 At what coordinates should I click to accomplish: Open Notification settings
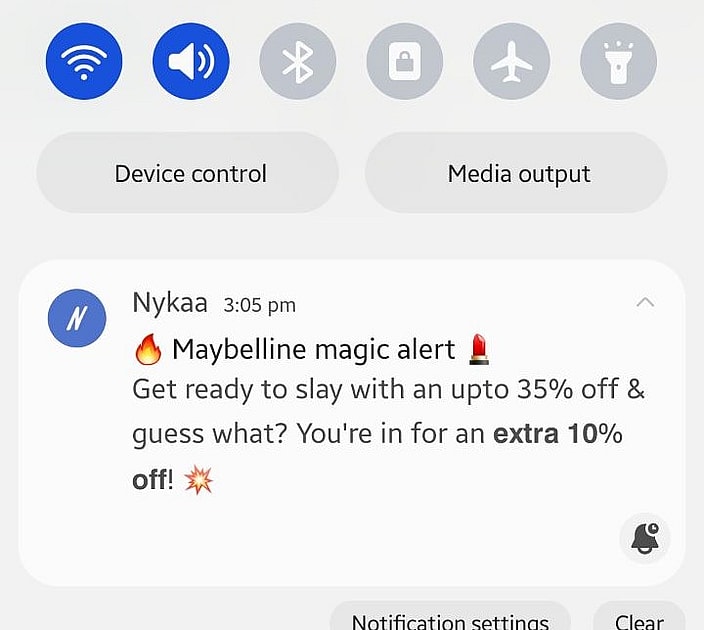(450, 619)
